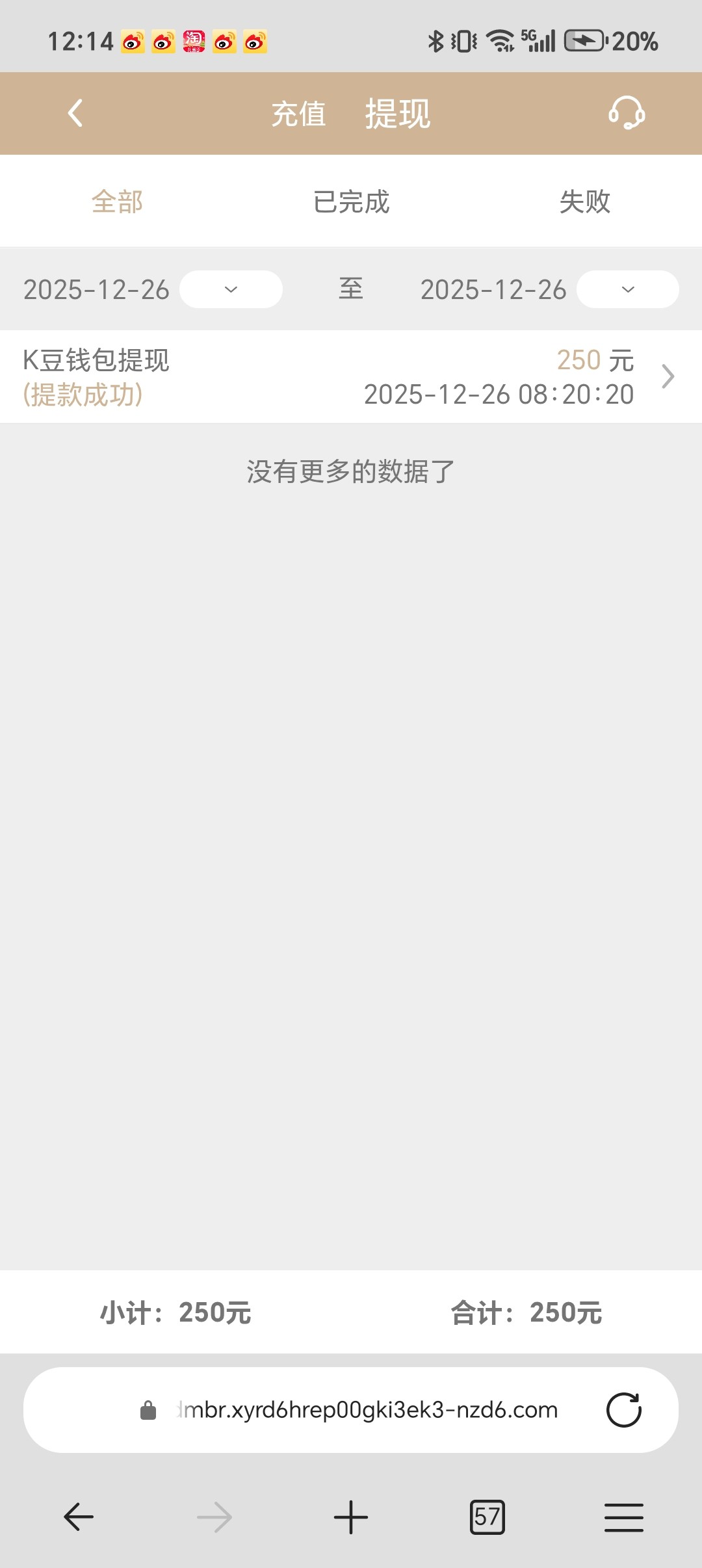Open the browser hamburger menu
This screenshot has height=1568, width=702.
click(623, 1517)
